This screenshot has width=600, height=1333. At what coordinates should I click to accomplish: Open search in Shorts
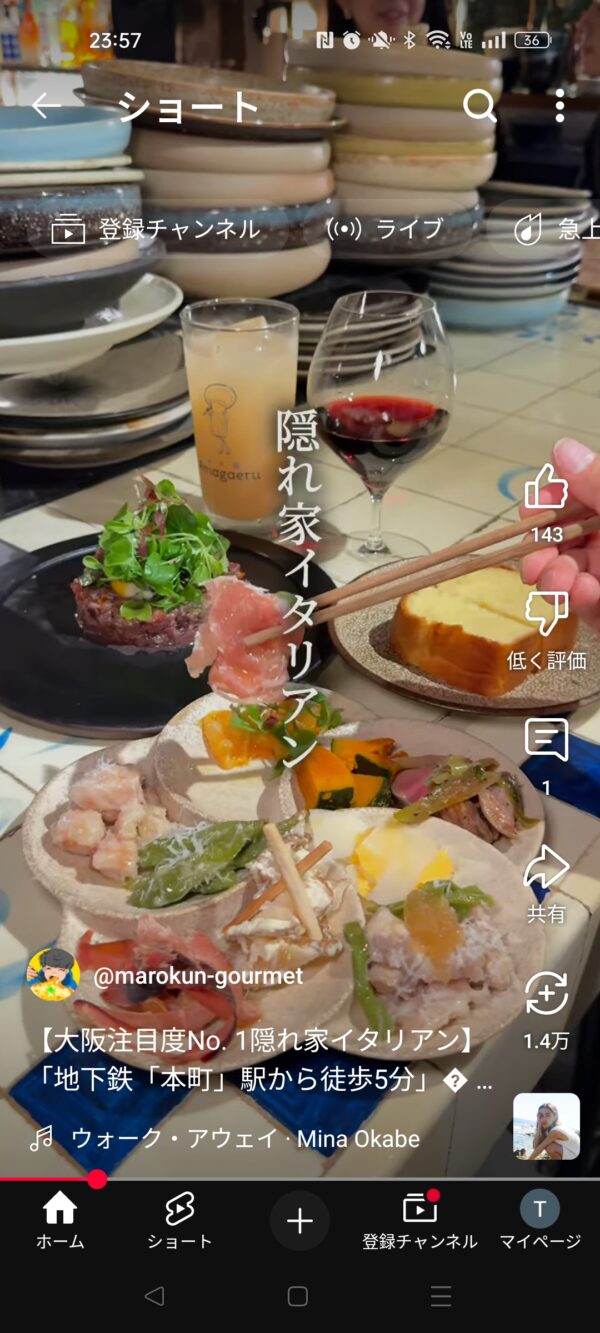[x=480, y=106]
